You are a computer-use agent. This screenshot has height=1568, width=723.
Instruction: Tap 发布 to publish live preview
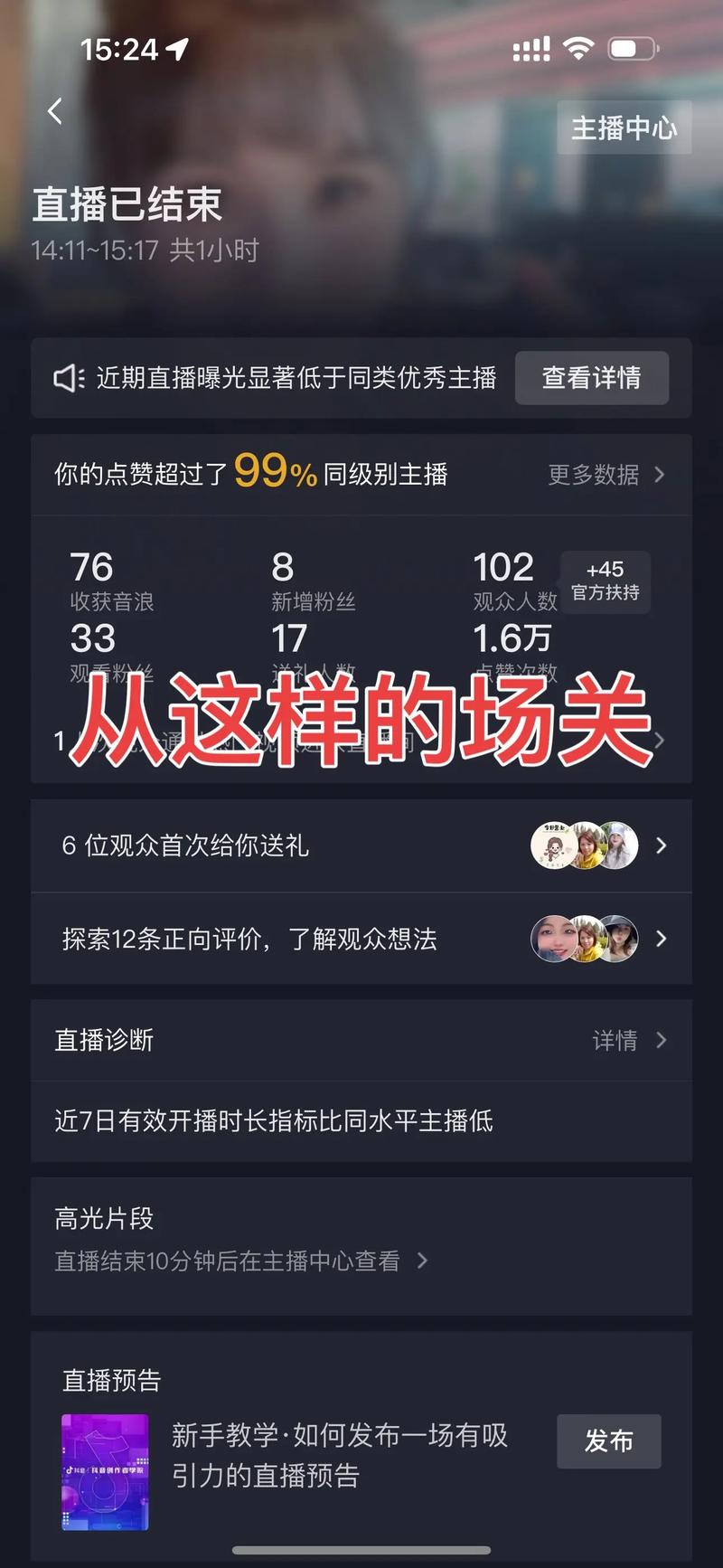click(x=608, y=1441)
